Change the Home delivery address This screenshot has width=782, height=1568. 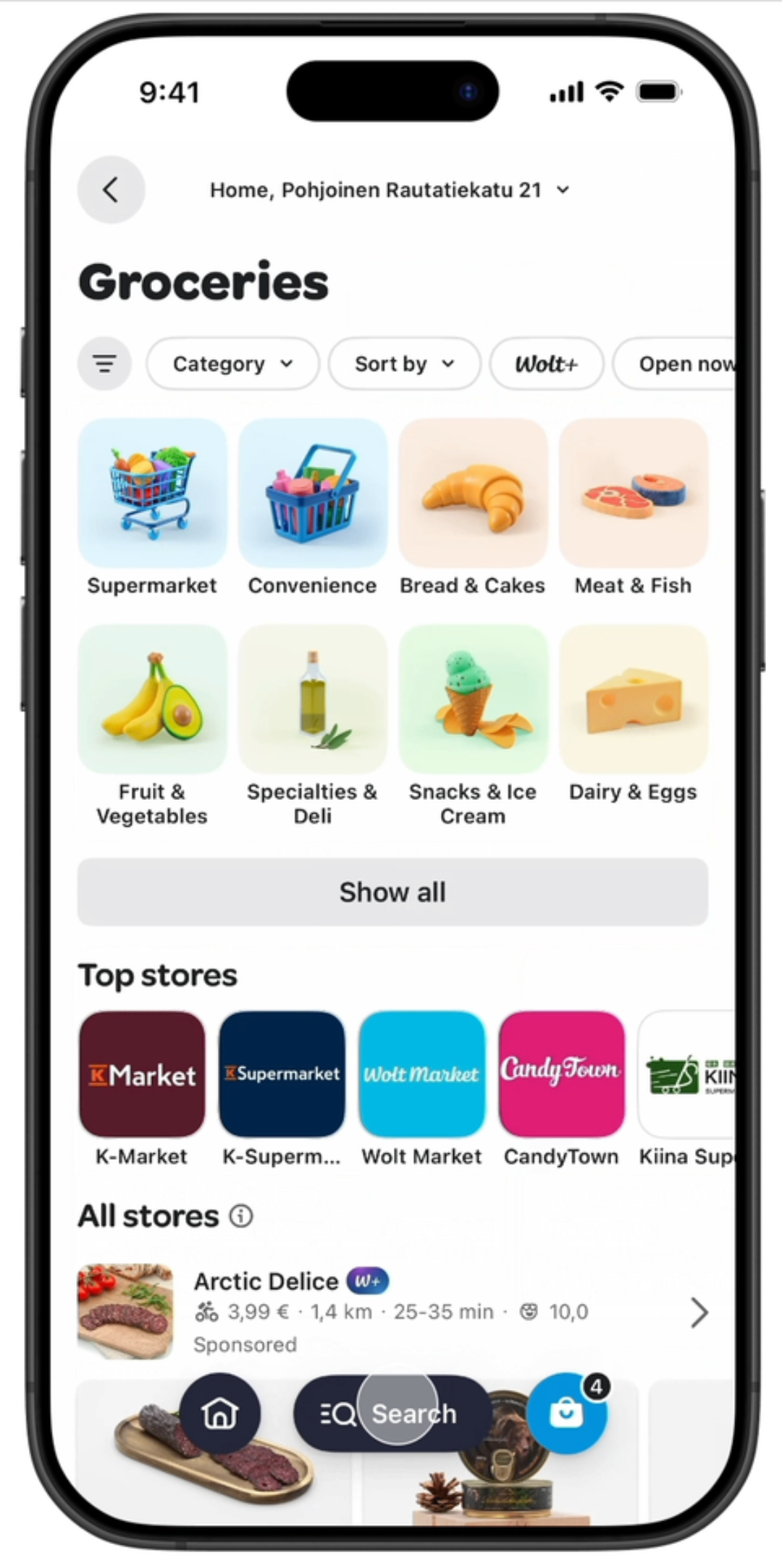[x=389, y=190]
